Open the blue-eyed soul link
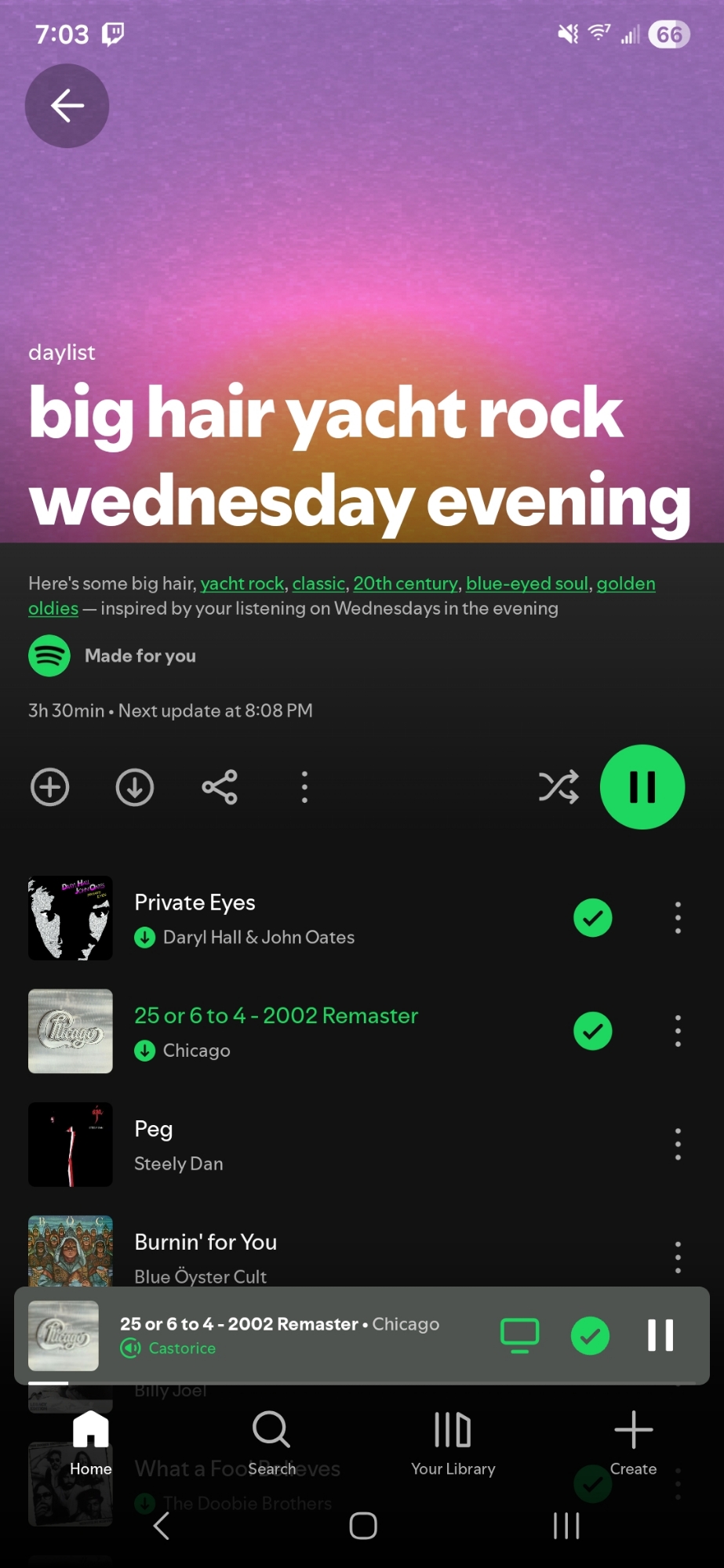 [526, 583]
